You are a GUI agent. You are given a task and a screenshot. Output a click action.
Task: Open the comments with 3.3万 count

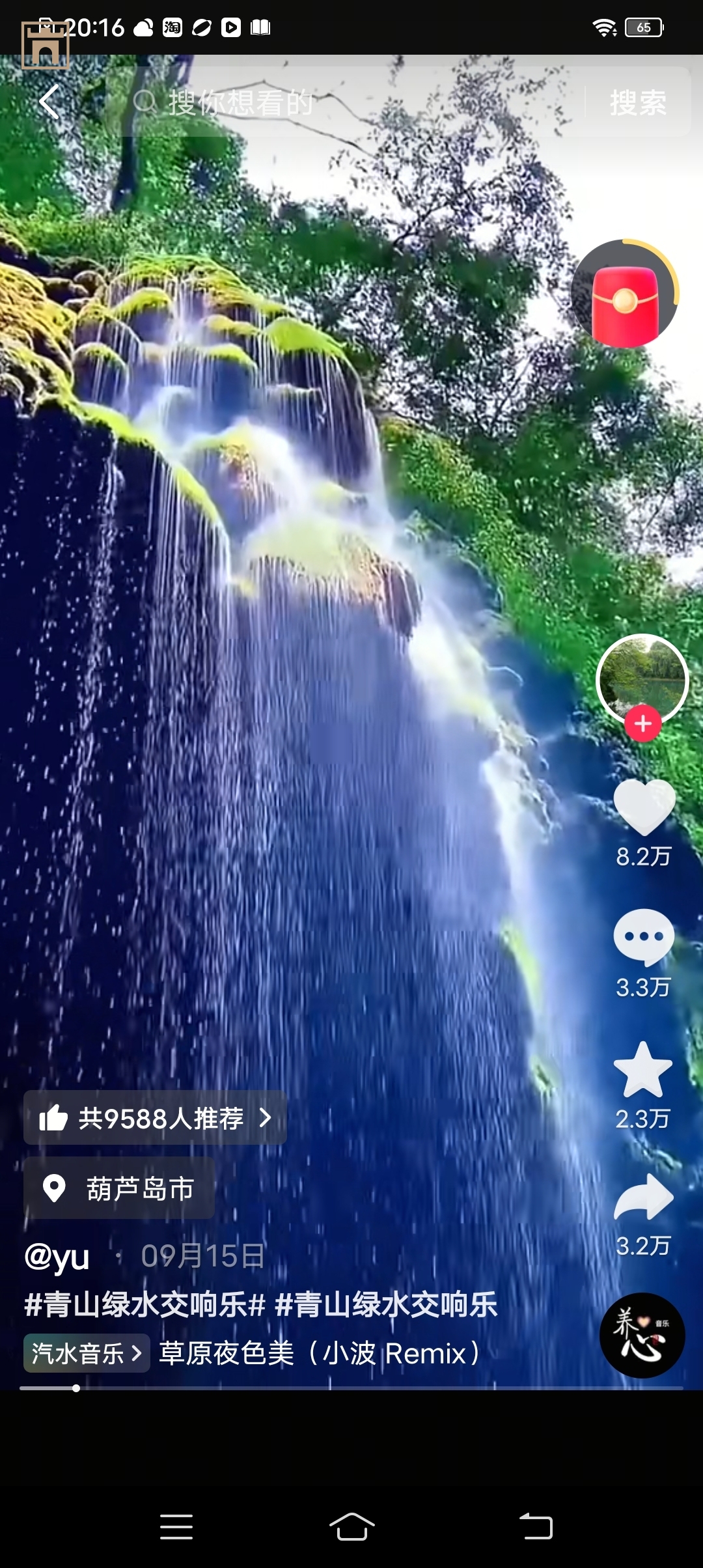644,938
